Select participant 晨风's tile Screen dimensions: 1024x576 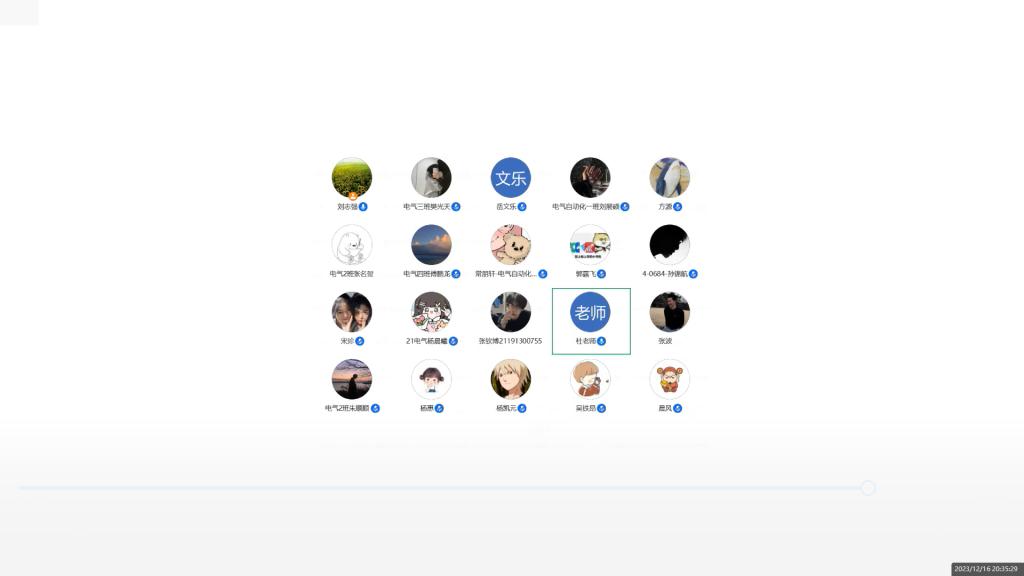coord(670,380)
